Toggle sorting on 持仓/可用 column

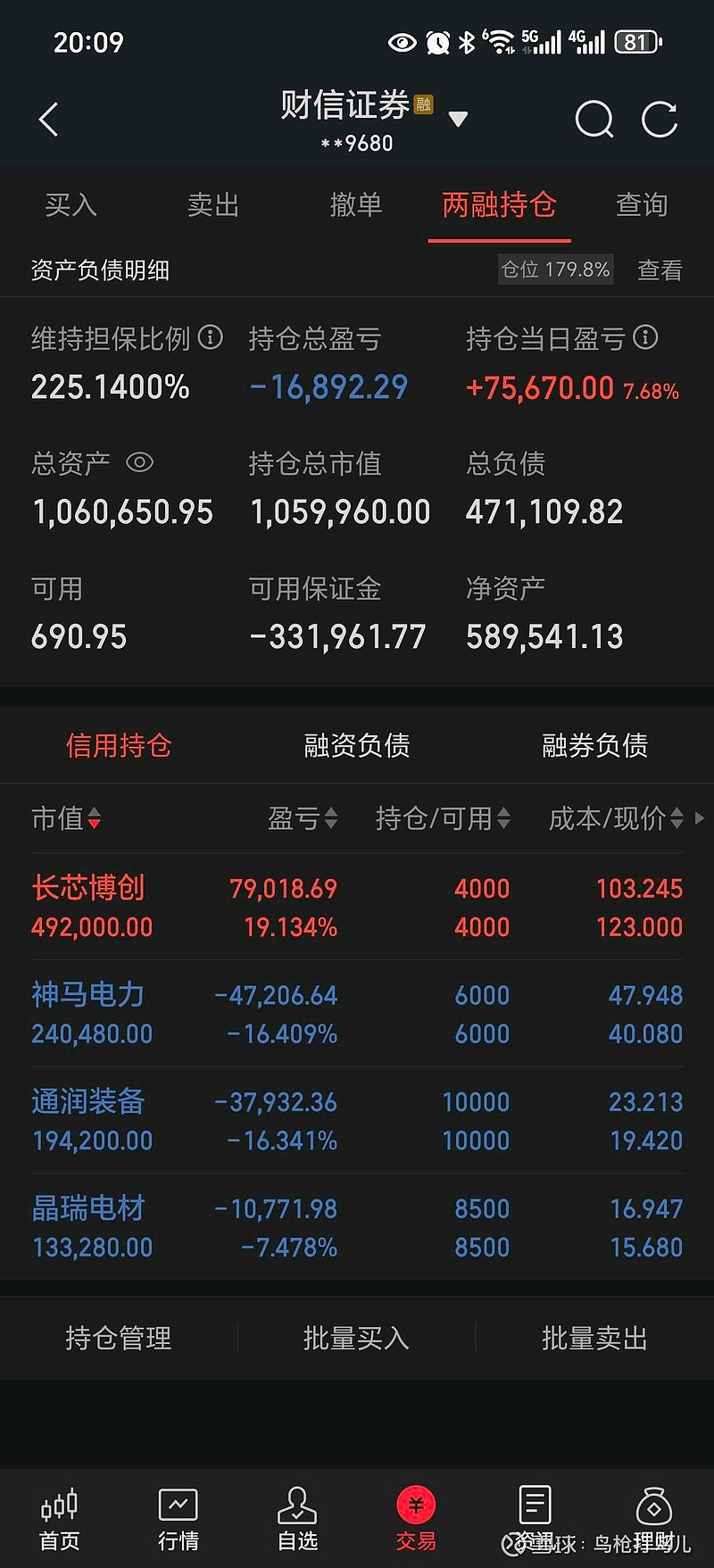[x=503, y=818]
